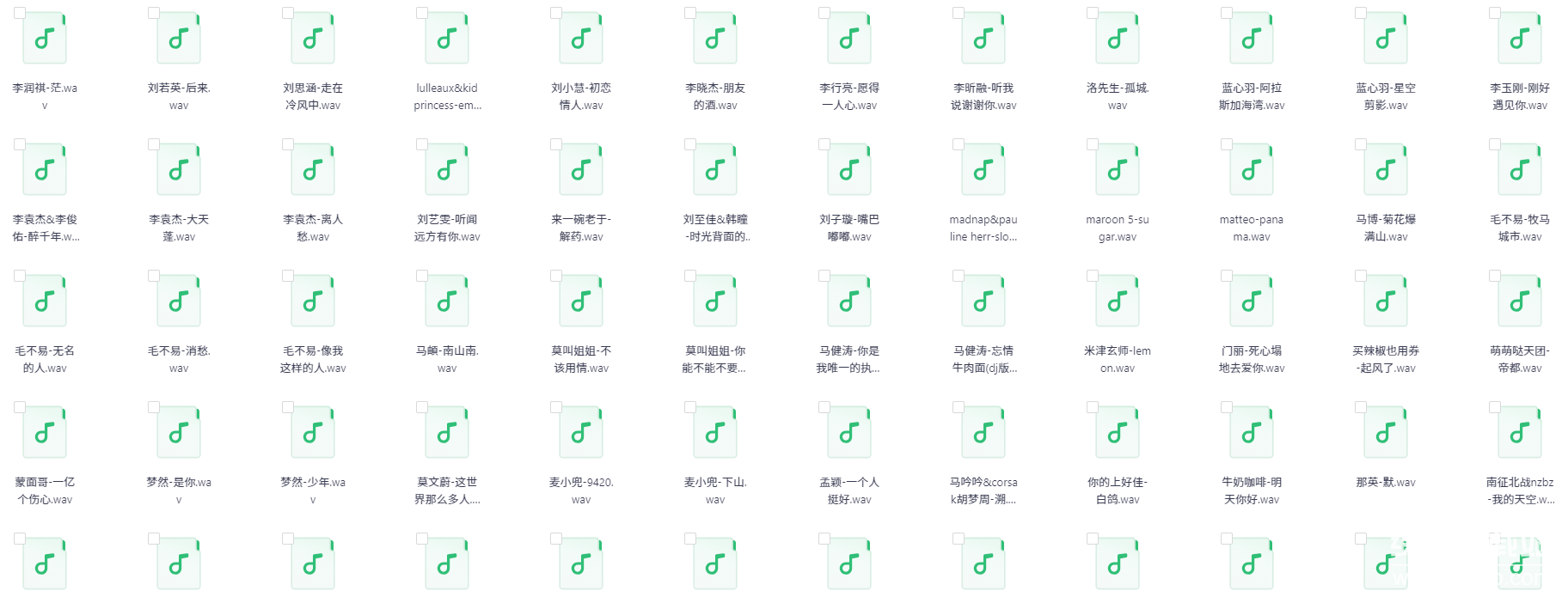1568x603 pixels.
Task: Open the lulleaux&kid princess file
Action: coord(447,40)
